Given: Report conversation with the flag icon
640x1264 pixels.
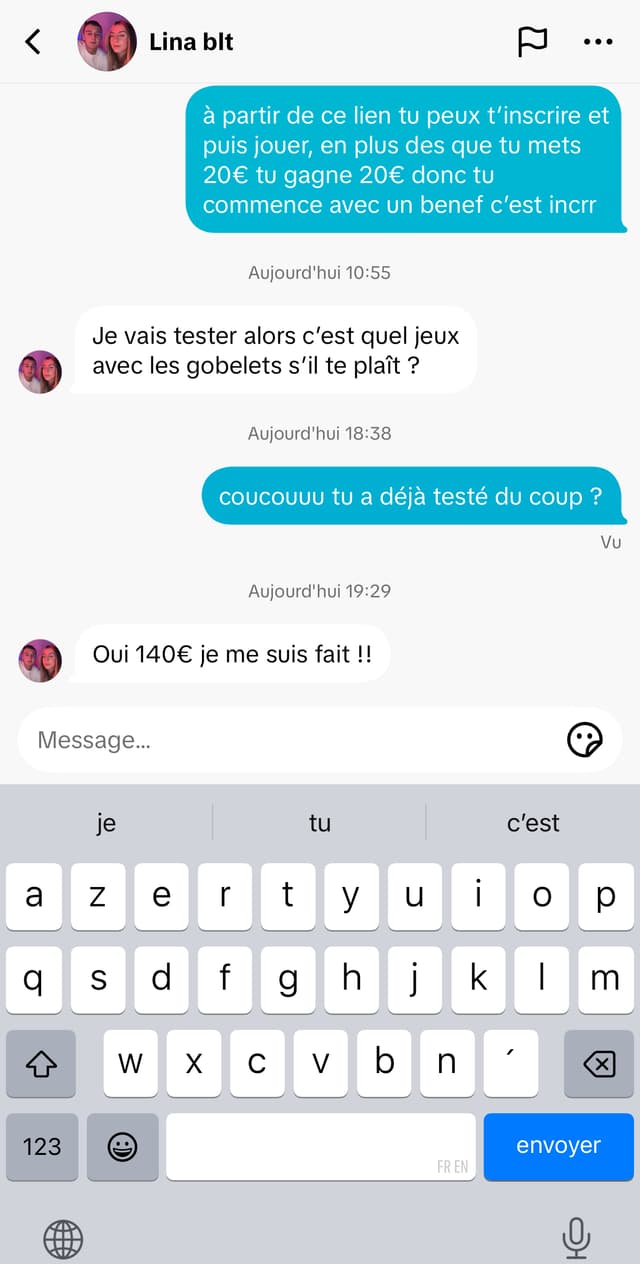Looking at the screenshot, I should point(532,41).
